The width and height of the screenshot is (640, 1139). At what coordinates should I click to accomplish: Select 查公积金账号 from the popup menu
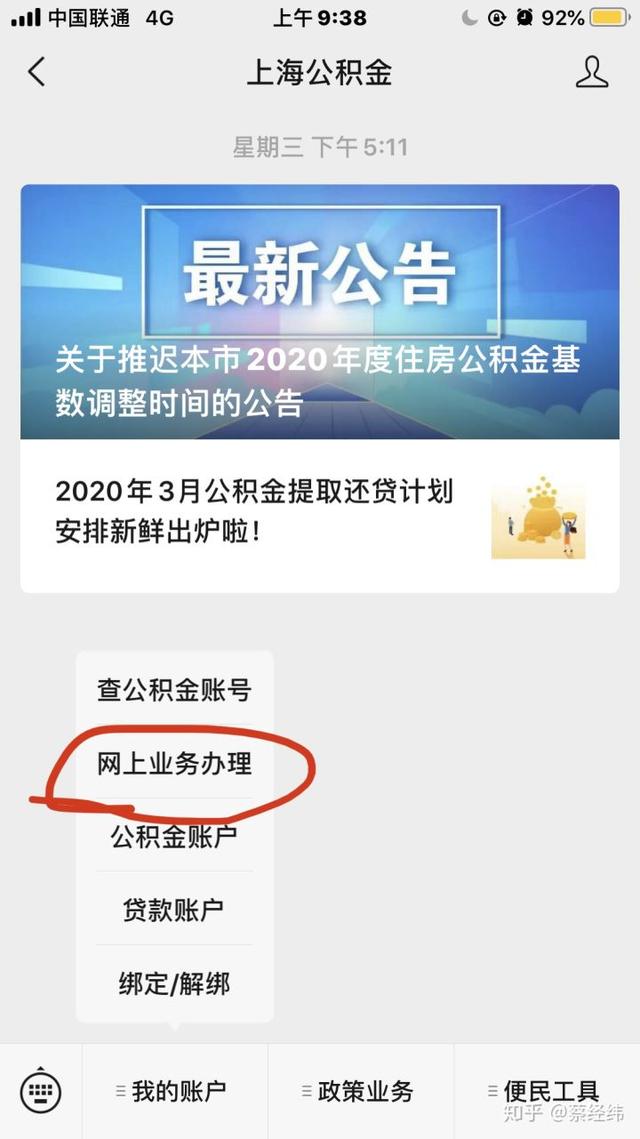[x=174, y=690]
